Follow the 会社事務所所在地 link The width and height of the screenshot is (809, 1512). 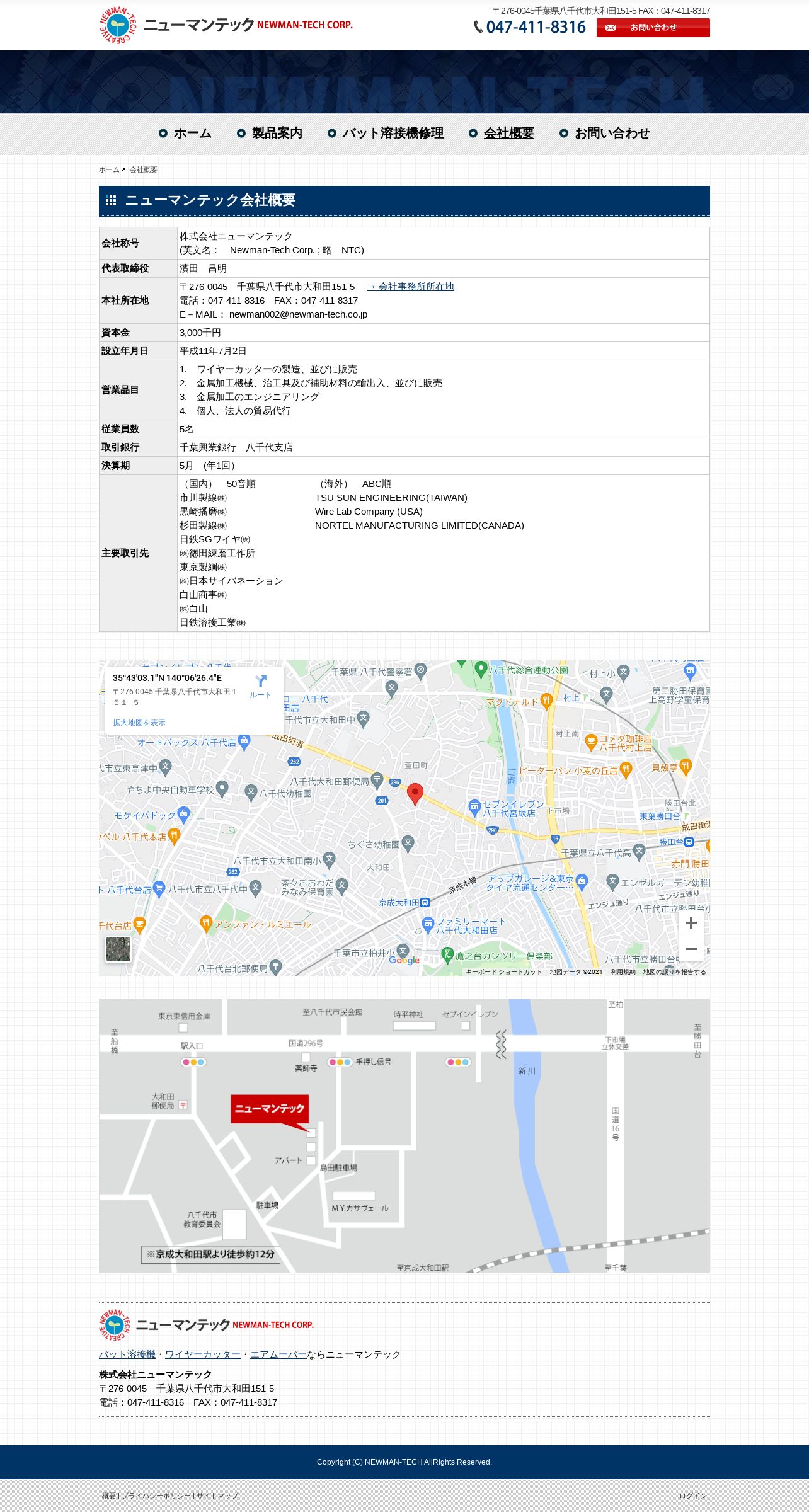coord(410,287)
